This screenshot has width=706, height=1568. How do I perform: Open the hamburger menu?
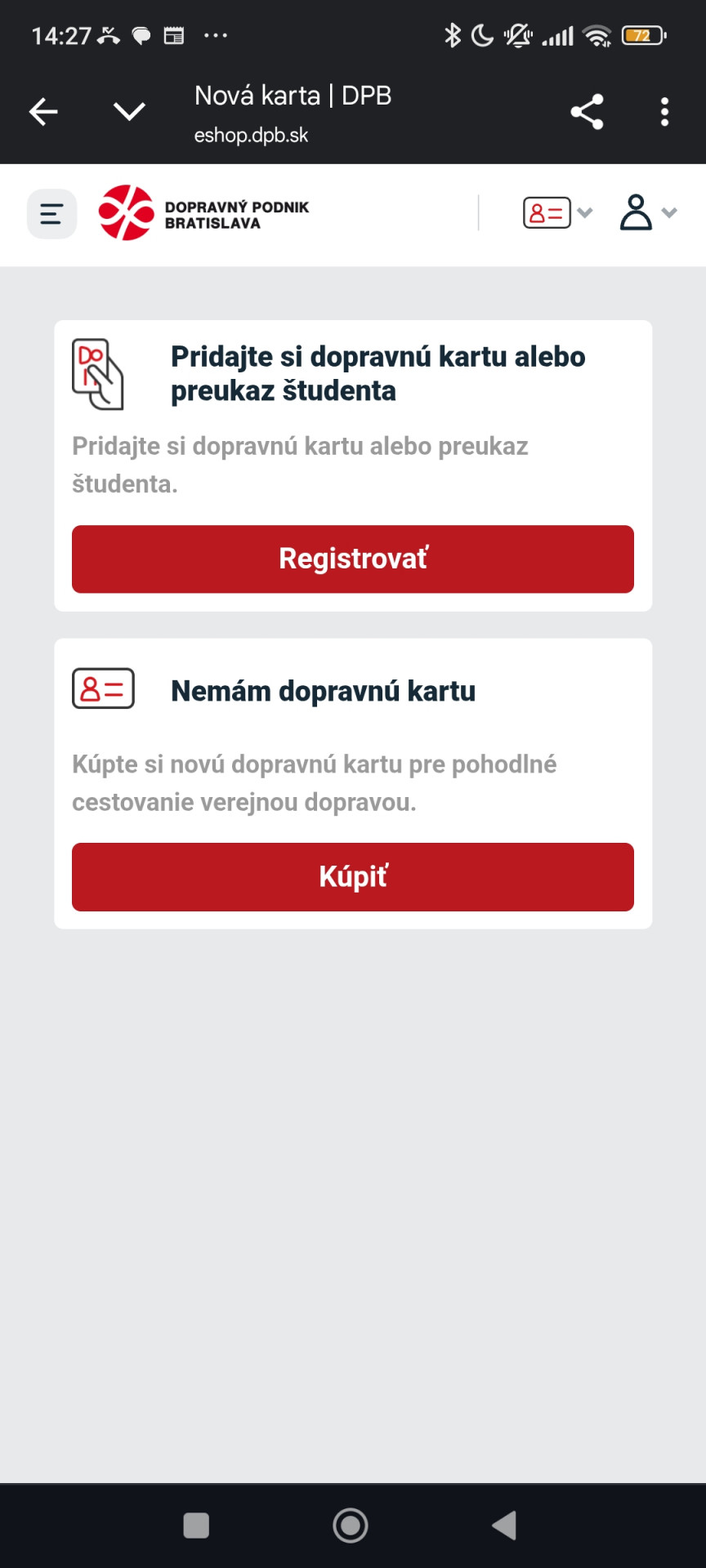tap(51, 214)
